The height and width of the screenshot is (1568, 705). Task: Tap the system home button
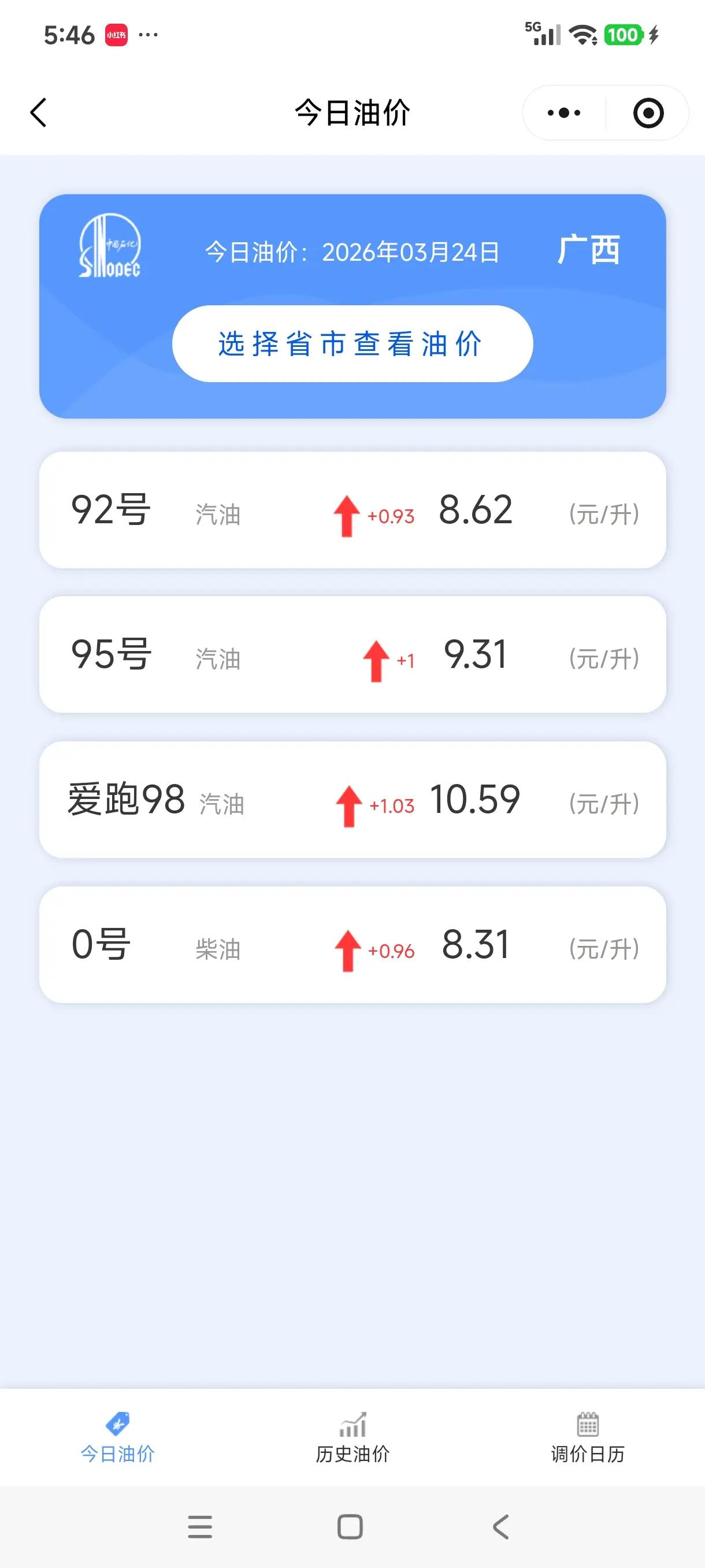tap(350, 1526)
